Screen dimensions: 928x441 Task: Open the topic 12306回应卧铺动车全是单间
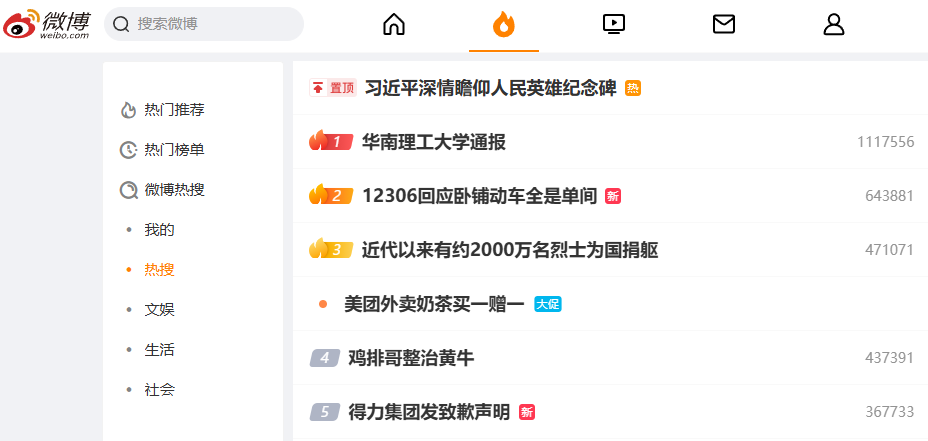point(479,196)
